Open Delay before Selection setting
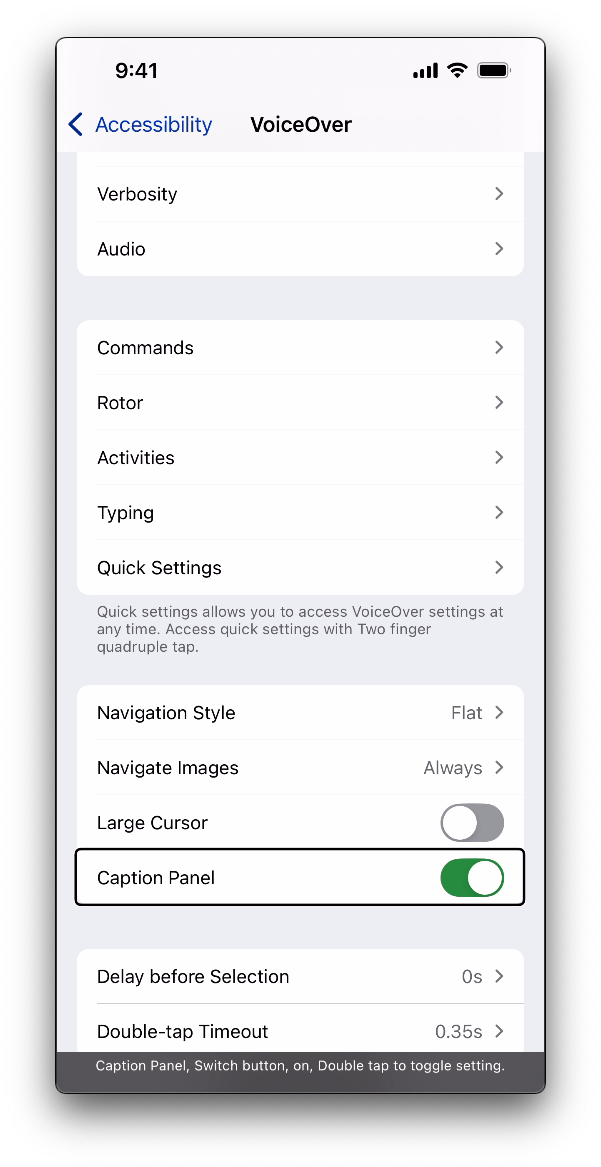 tap(300, 977)
